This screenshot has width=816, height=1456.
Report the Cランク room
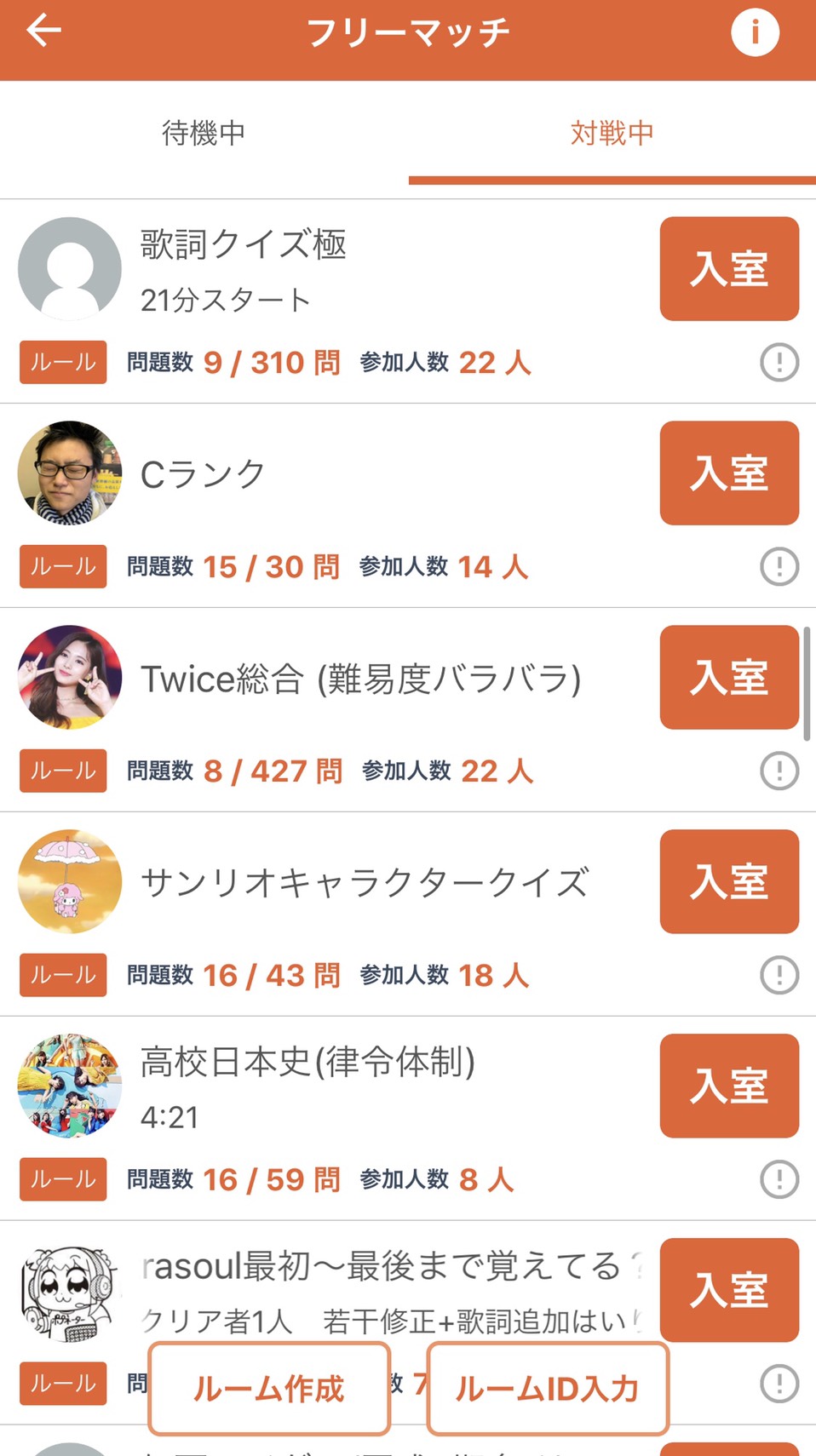(x=779, y=567)
